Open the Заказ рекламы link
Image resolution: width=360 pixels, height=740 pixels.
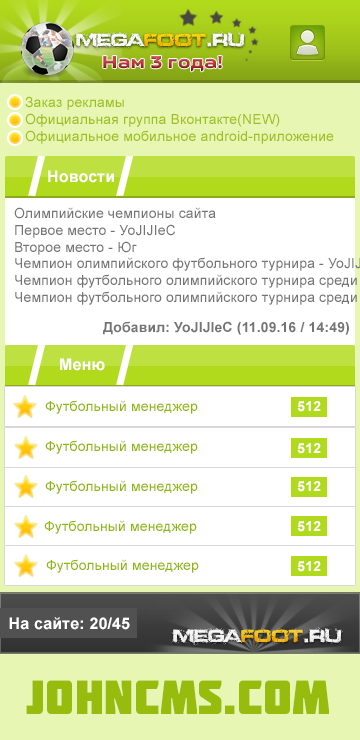tap(75, 102)
